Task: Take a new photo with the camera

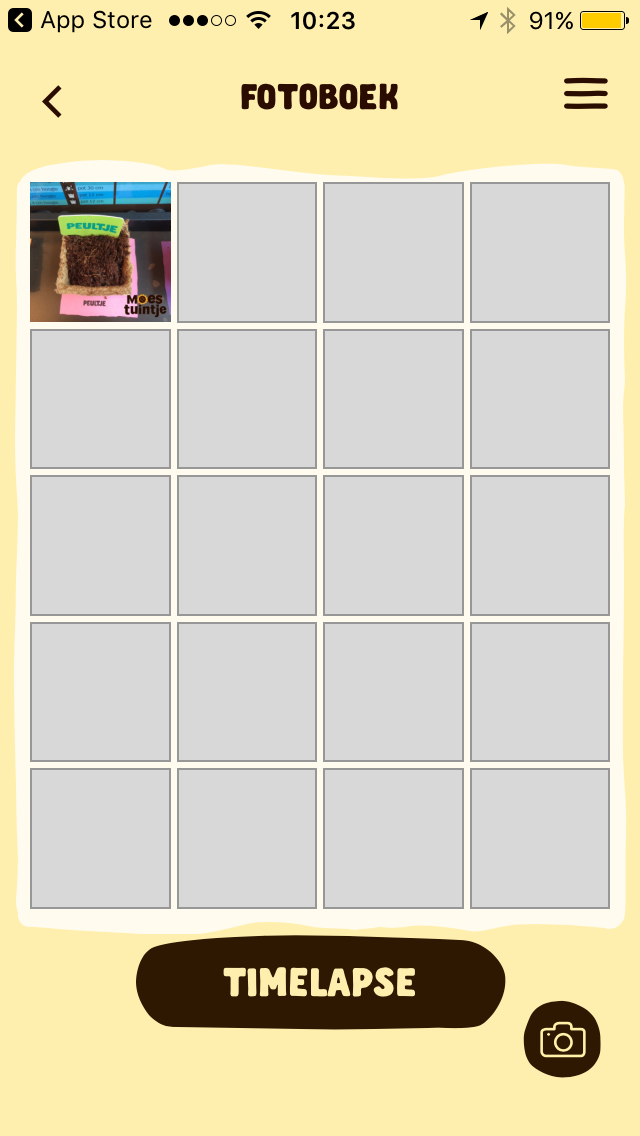Action: pyautogui.click(x=562, y=1039)
